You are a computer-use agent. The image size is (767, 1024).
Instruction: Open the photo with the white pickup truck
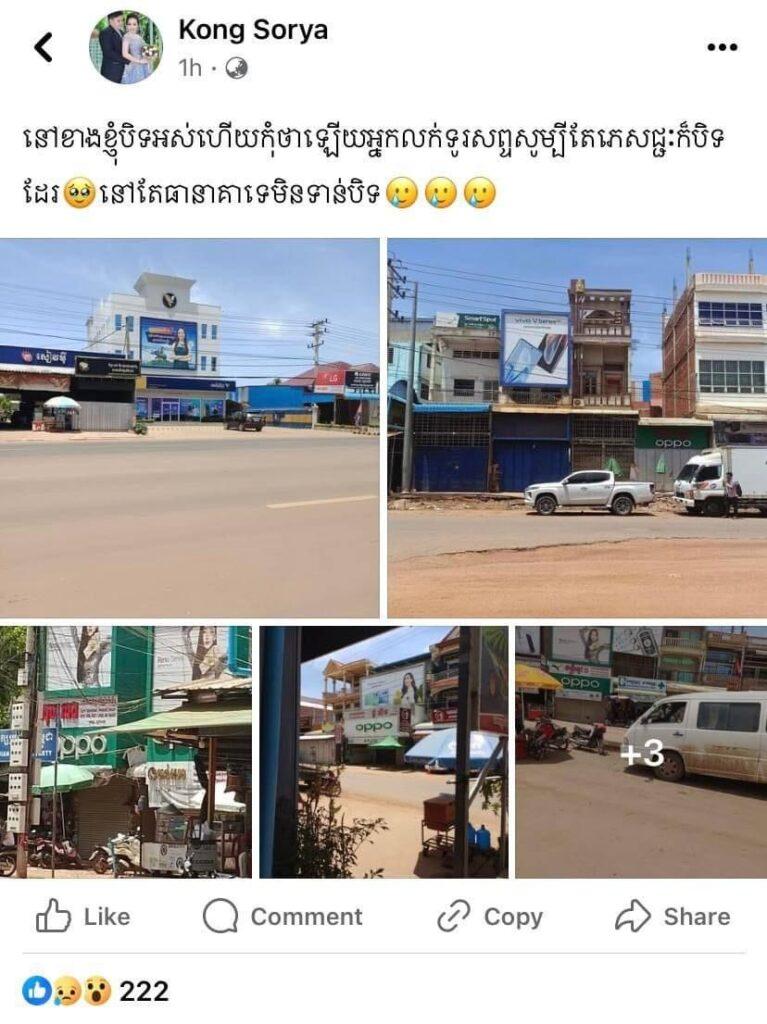[577, 427]
